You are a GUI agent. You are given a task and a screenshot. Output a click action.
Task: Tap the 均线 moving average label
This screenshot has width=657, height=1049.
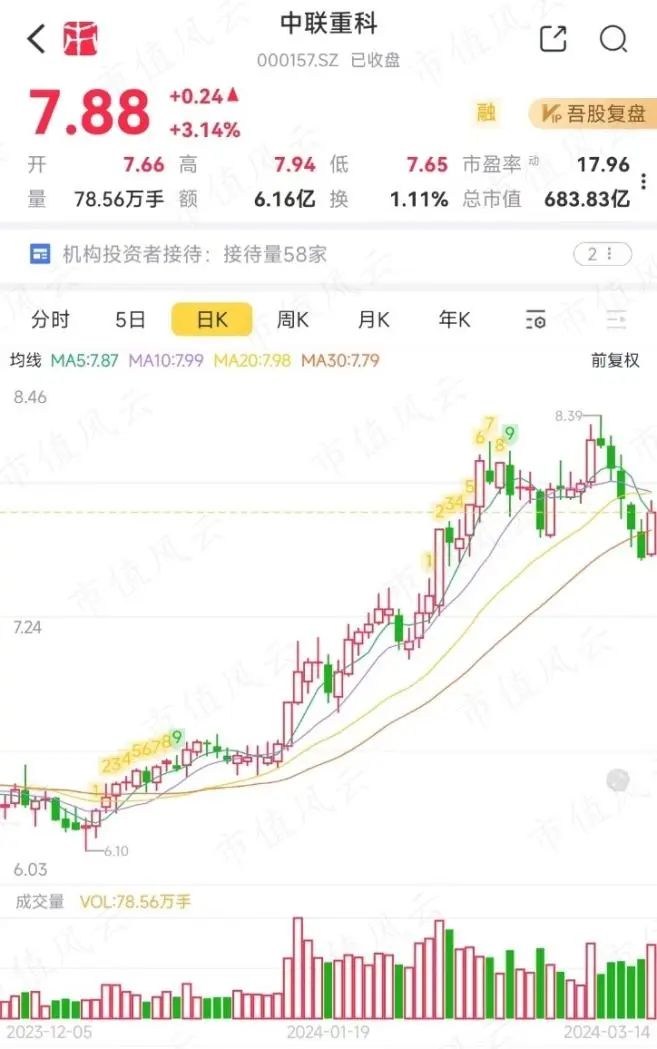pyautogui.click(x=25, y=360)
